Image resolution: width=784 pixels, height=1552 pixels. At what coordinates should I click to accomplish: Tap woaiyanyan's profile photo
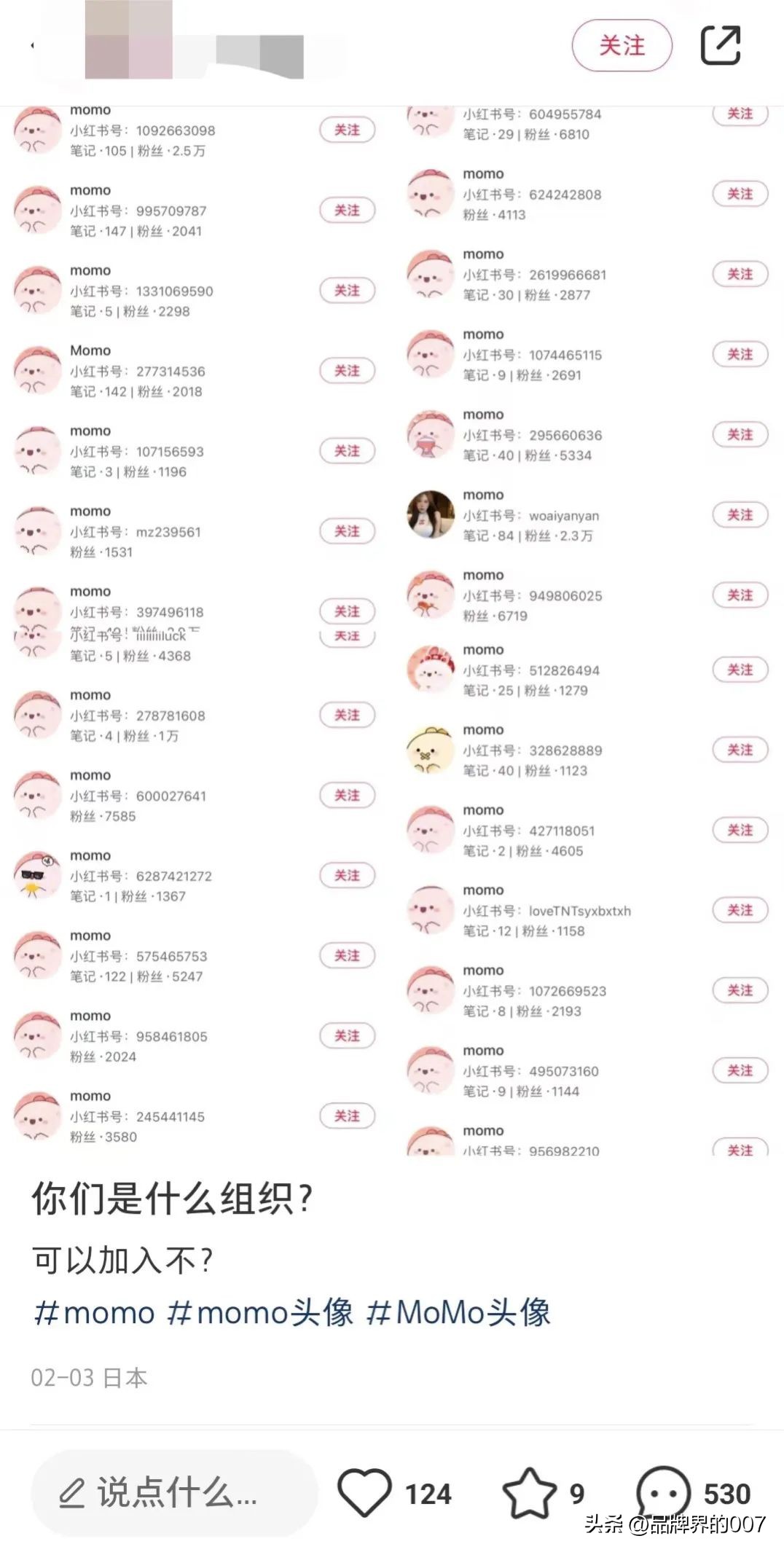pos(431,514)
